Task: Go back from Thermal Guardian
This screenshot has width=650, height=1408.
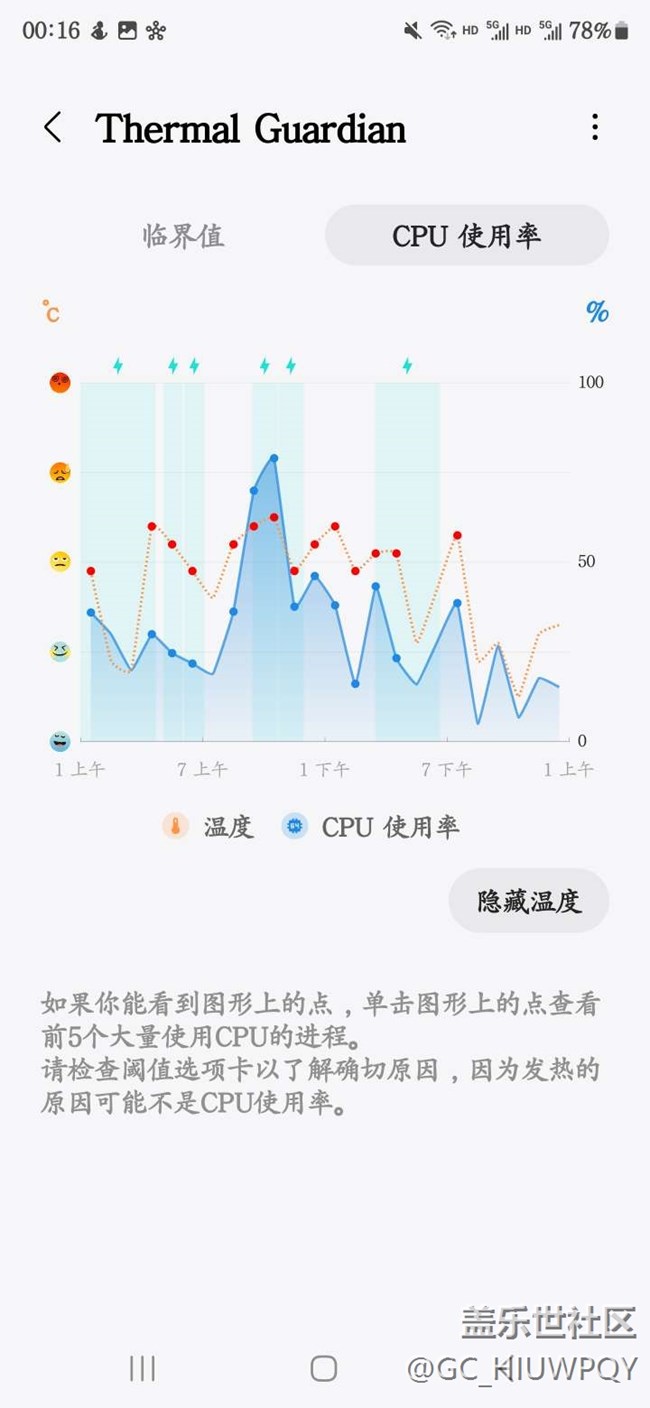Action: click(53, 127)
